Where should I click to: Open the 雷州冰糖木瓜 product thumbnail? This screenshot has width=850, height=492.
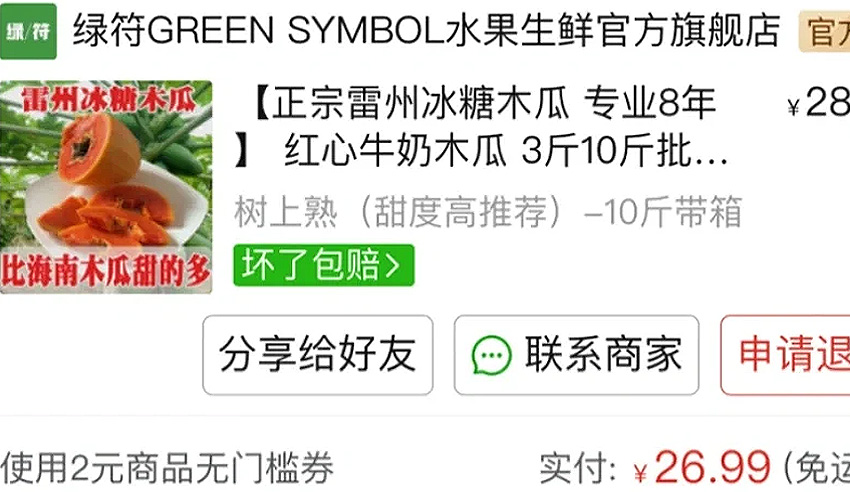click(107, 187)
